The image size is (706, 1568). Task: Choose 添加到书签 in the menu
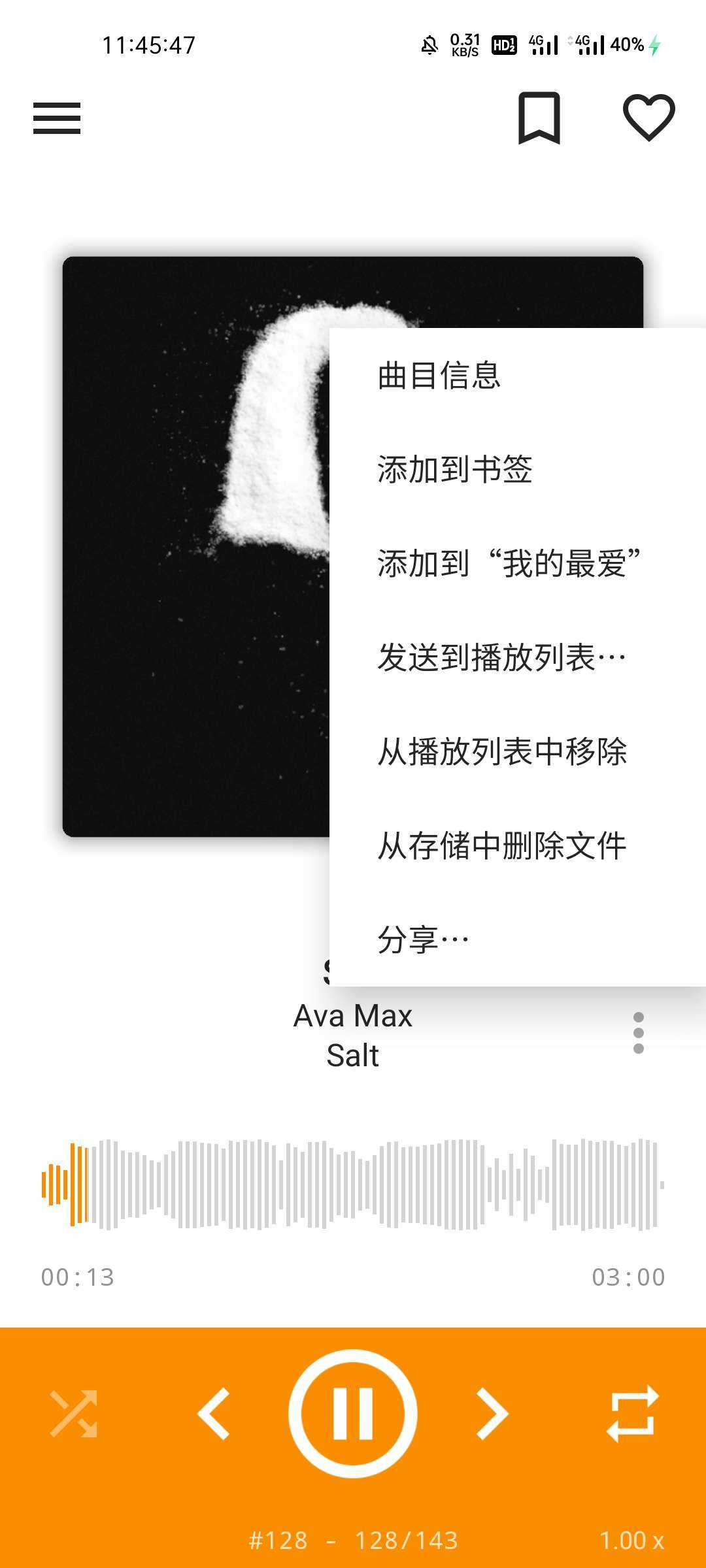[x=455, y=470]
